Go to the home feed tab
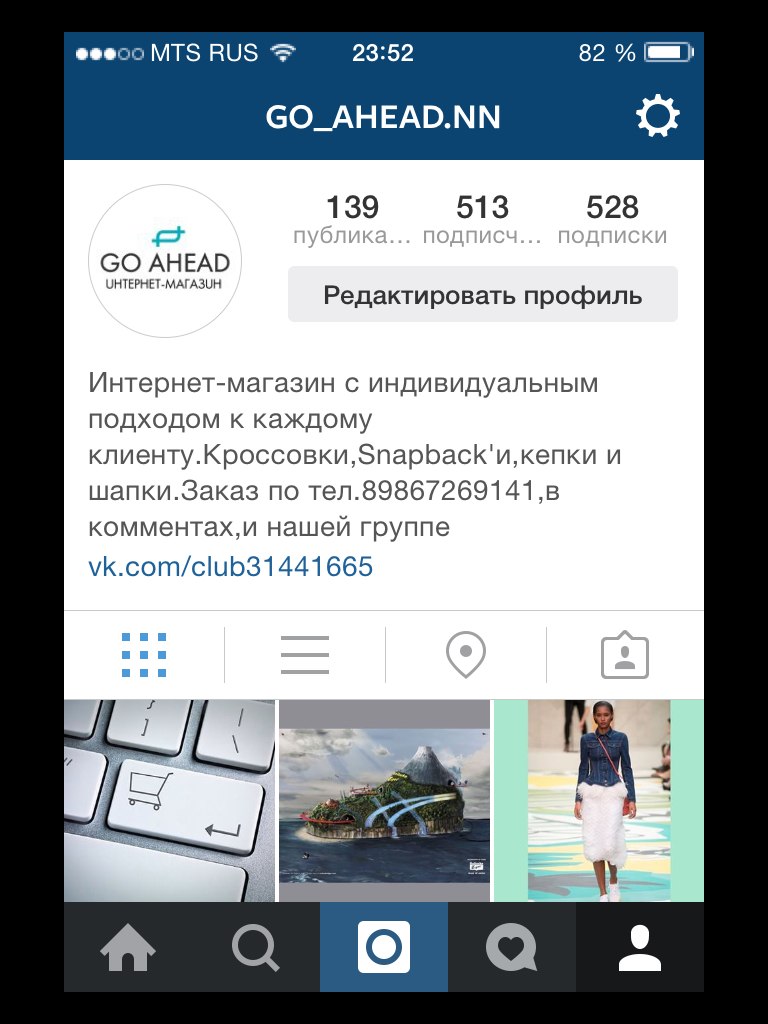 coord(128,947)
